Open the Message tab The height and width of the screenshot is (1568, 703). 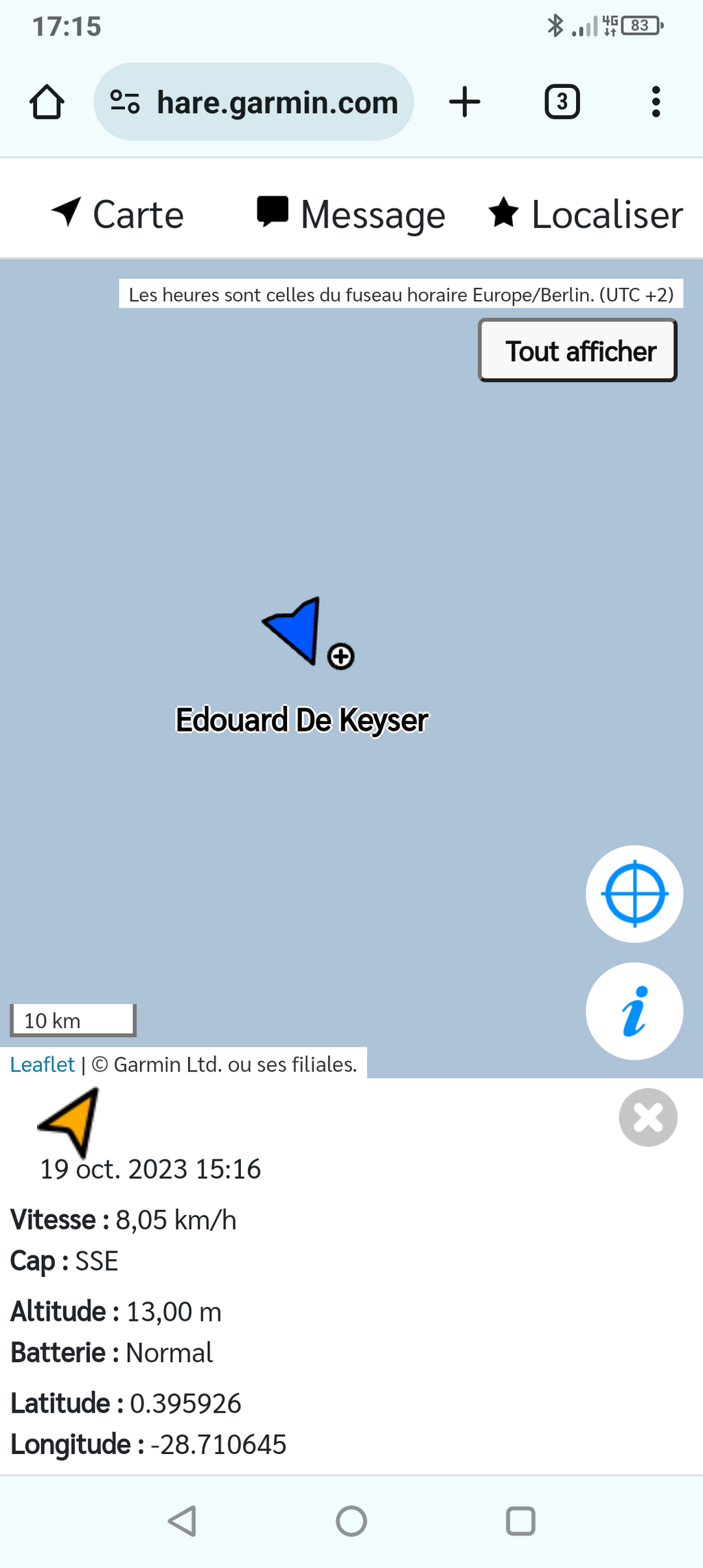point(351,214)
